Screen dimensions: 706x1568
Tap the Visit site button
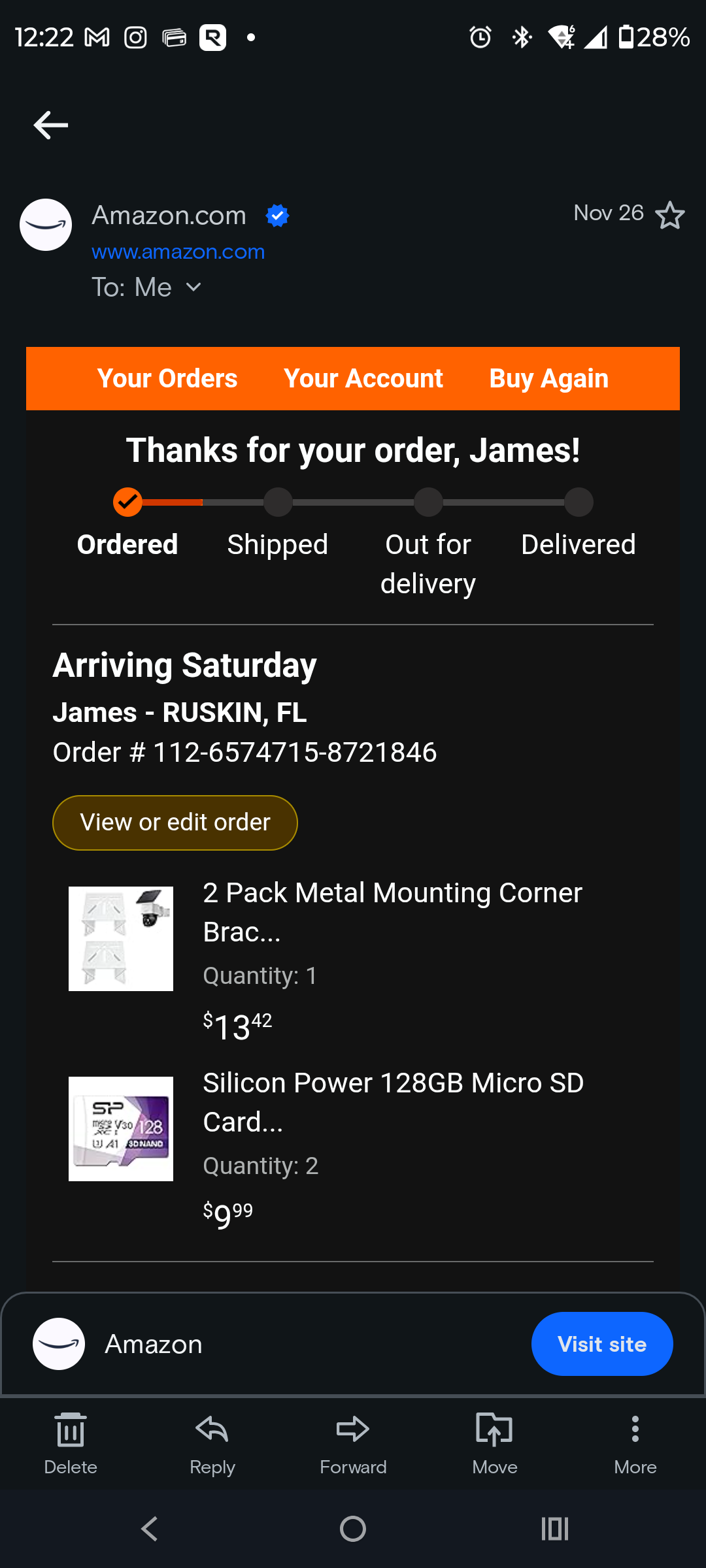pyautogui.click(x=602, y=1344)
